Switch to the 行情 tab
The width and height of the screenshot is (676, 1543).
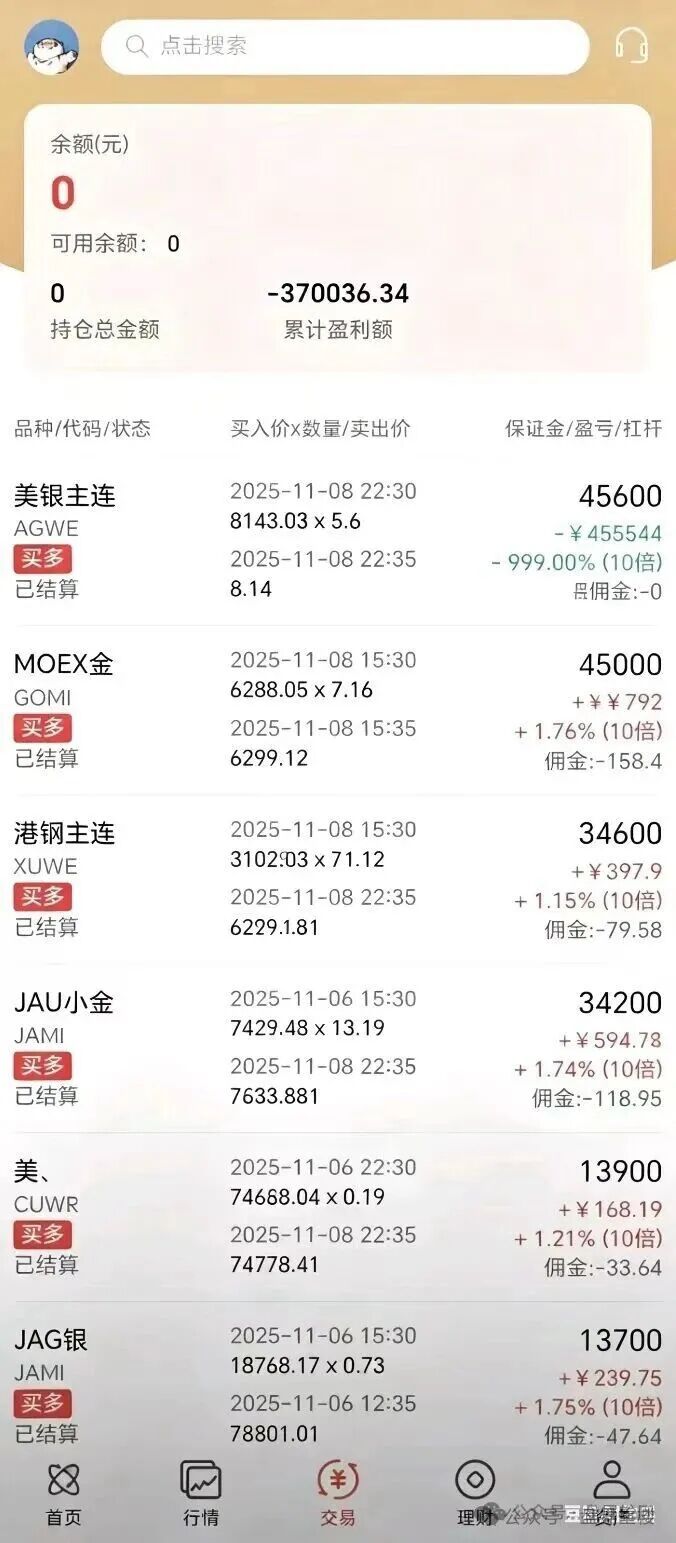200,1493
